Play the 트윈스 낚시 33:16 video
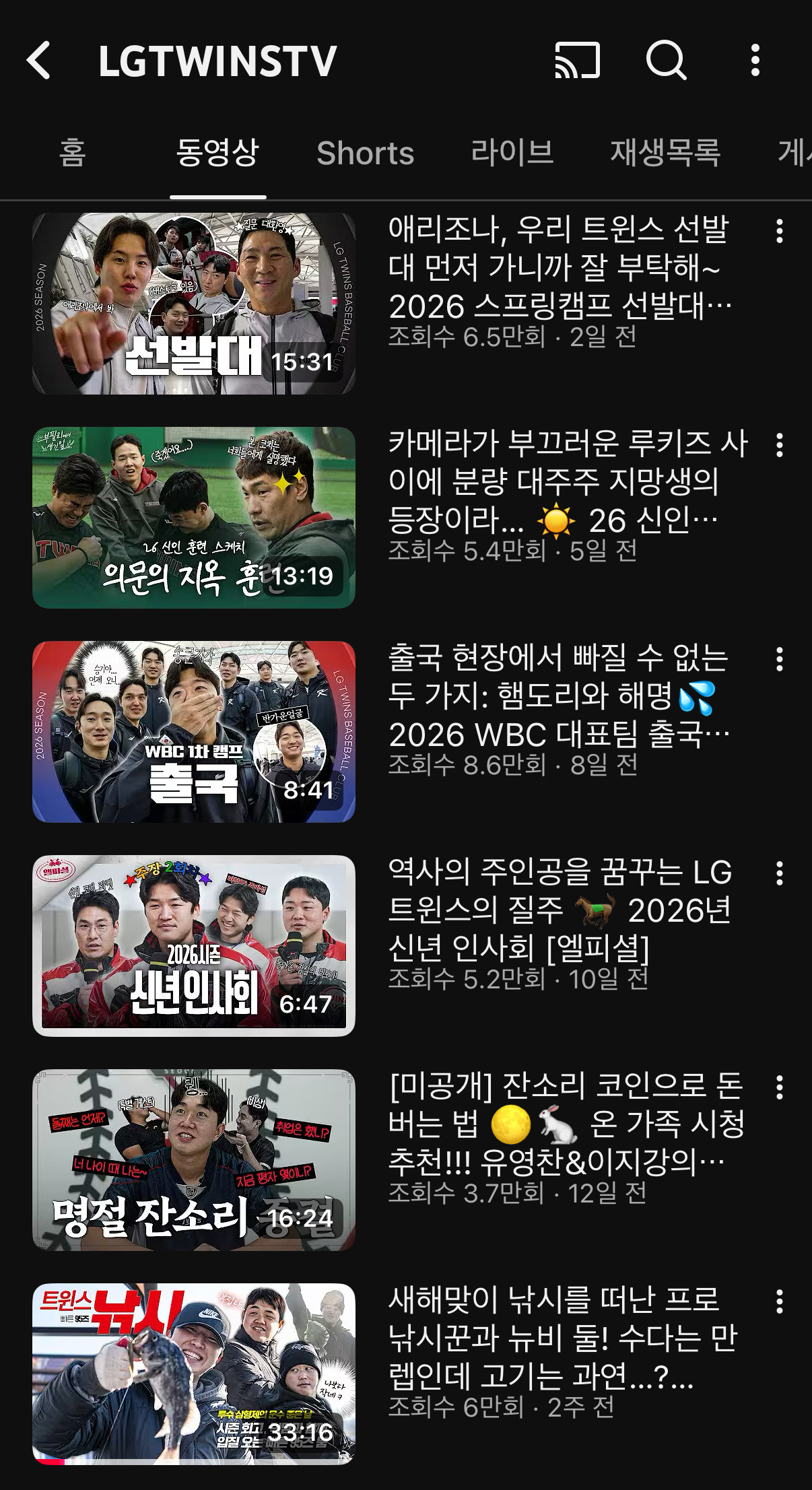Viewport: 812px width, 1490px height. point(194,1374)
